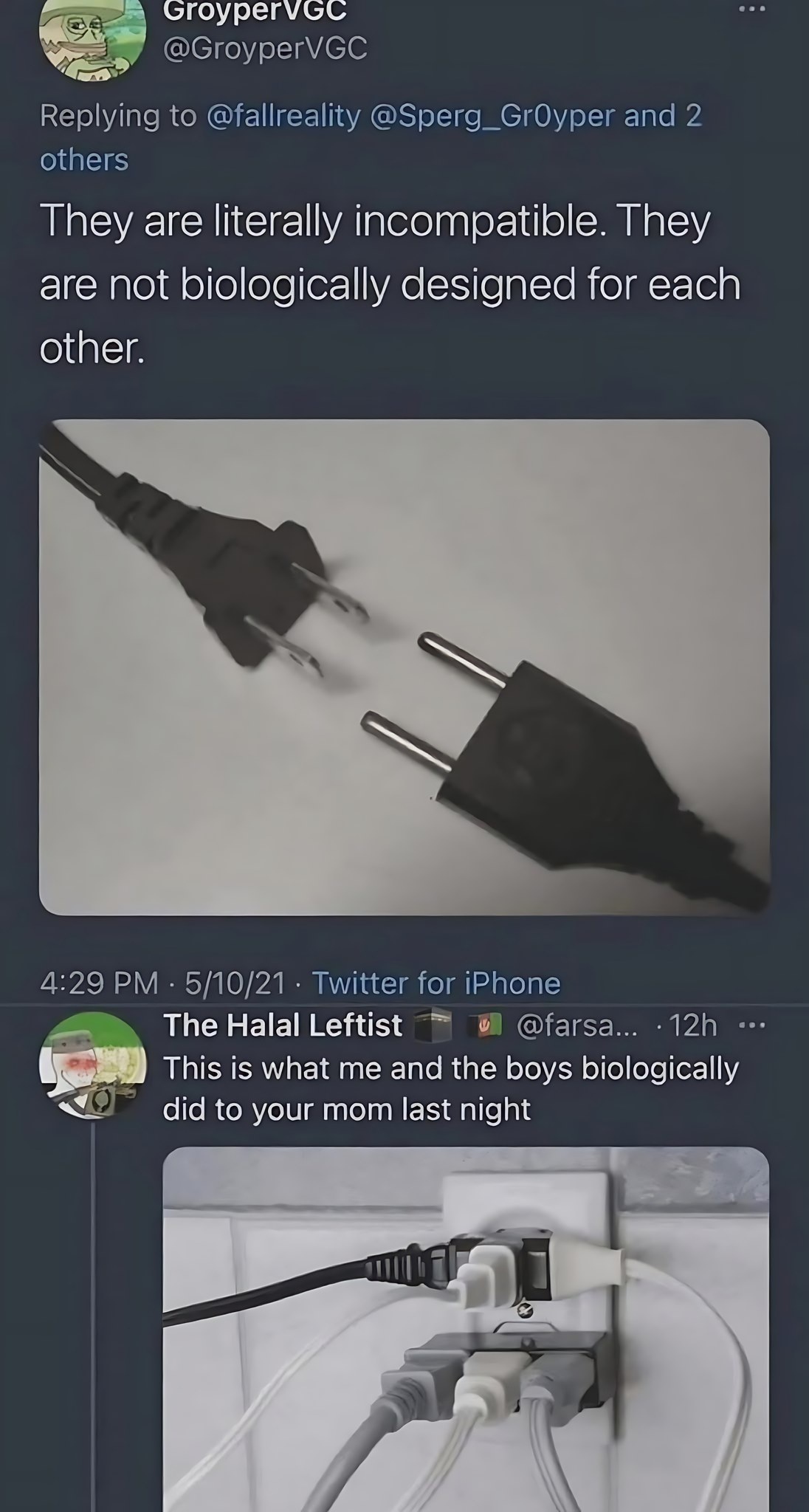This screenshot has height=1512, width=809.
Task: Open overflow menu on GroyperVGC's tweet
Action: [x=753, y=10]
